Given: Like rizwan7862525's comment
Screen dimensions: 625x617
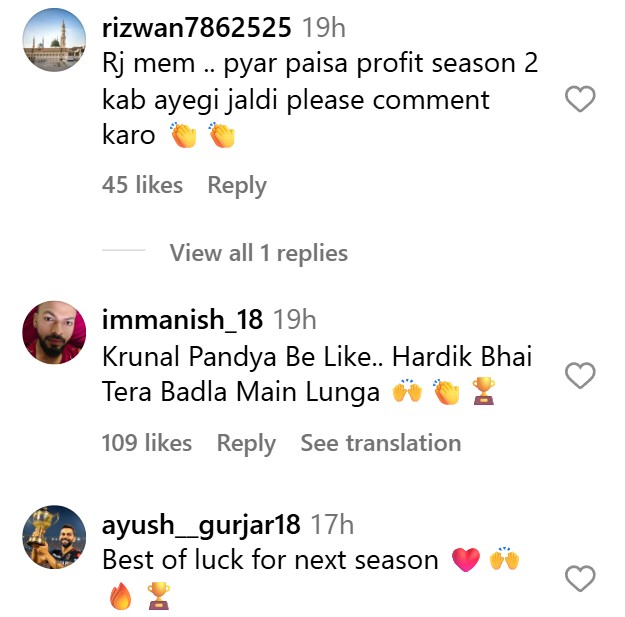Looking at the screenshot, I should point(580,98).
